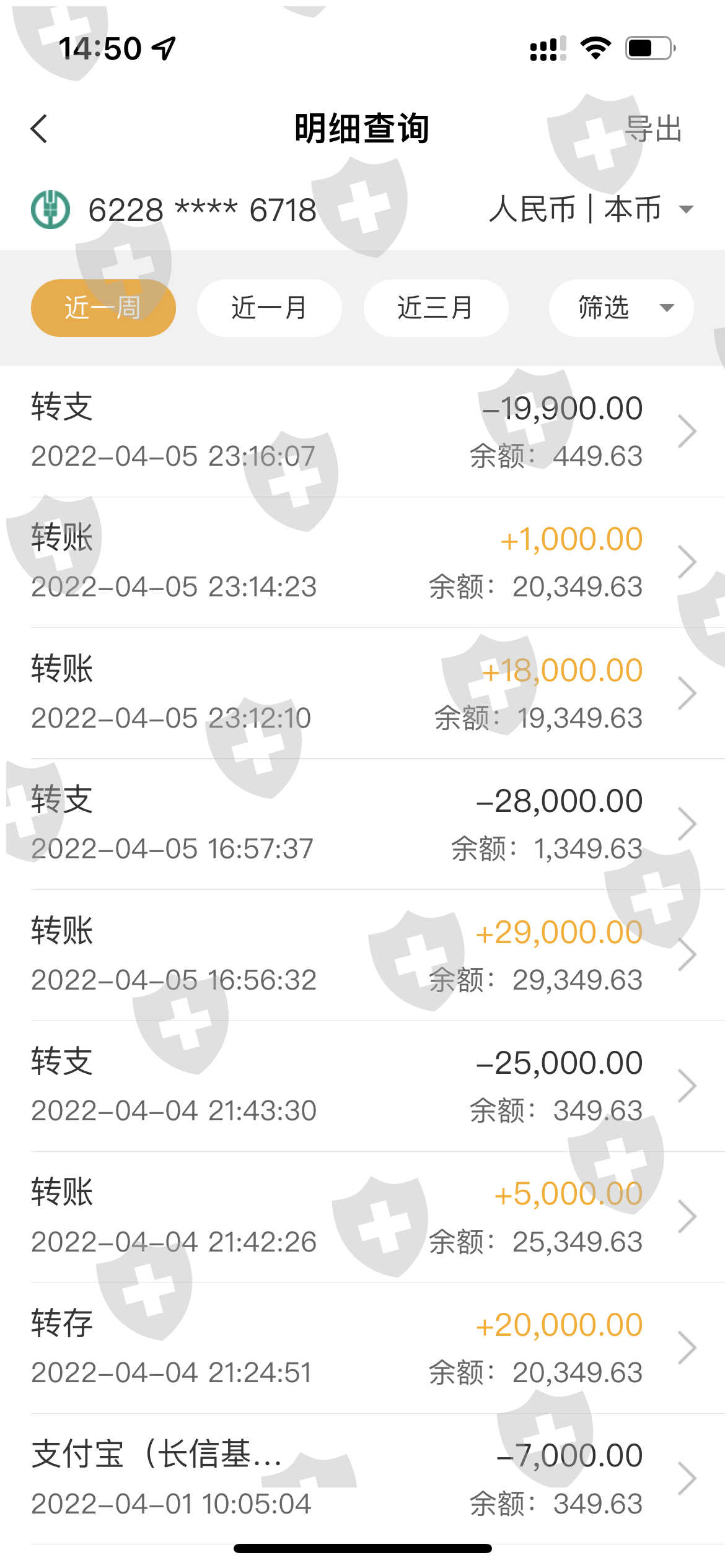This screenshot has width=725, height=1568.
Task: Open the -19,900.00 转支 transaction
Action: [362, 431]
